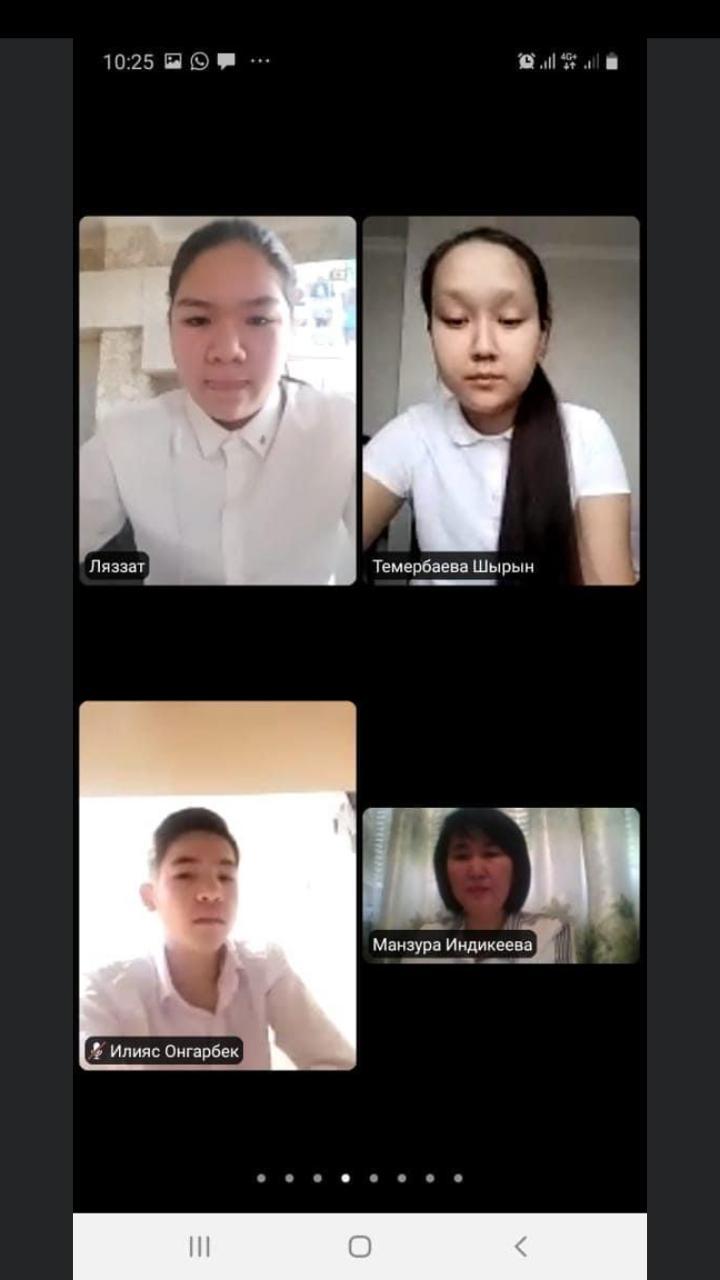Select Илияс Онгарбек's video tile
This screenshot has height=1280, width=720.
[x=218, y=885]
